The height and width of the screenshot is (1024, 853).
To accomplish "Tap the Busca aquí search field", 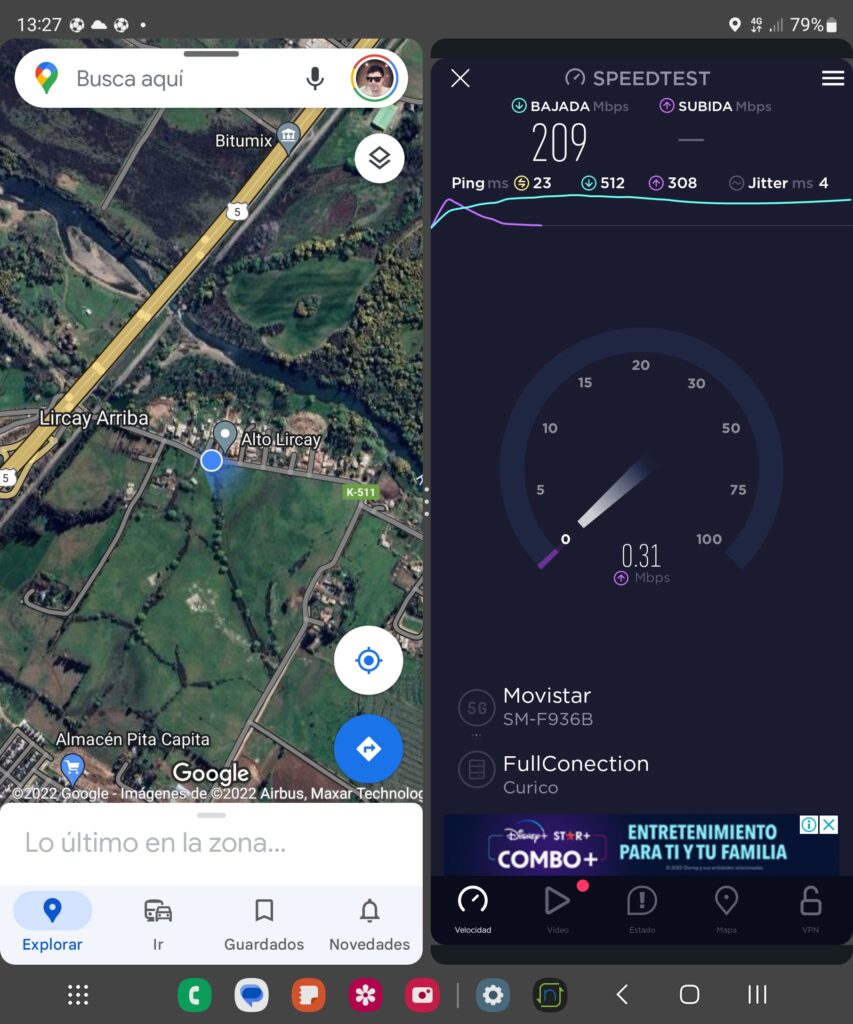I will 180,78.
